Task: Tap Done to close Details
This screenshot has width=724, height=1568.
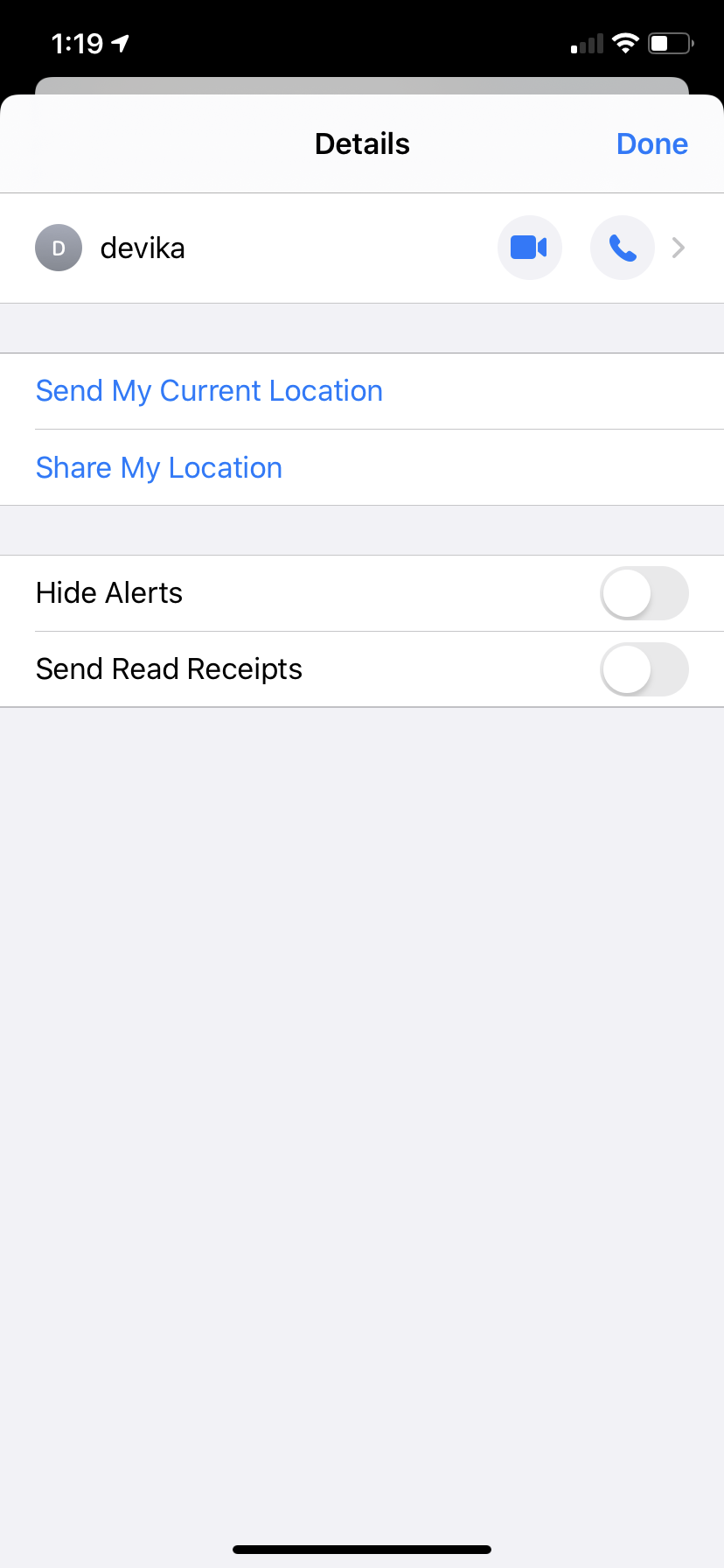Action: pyautogui.click(x=651, y=143)
